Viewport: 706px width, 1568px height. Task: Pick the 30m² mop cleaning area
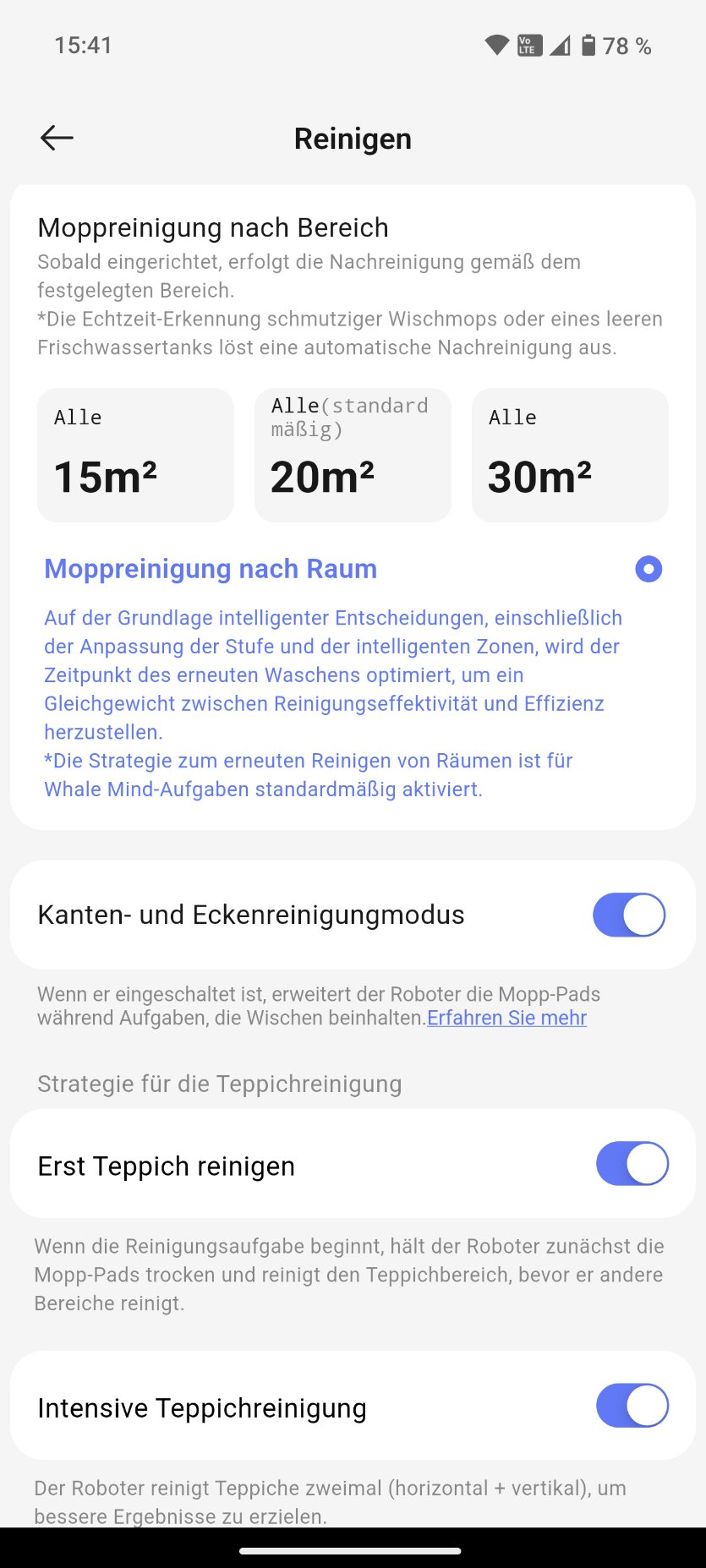point(570,455)
